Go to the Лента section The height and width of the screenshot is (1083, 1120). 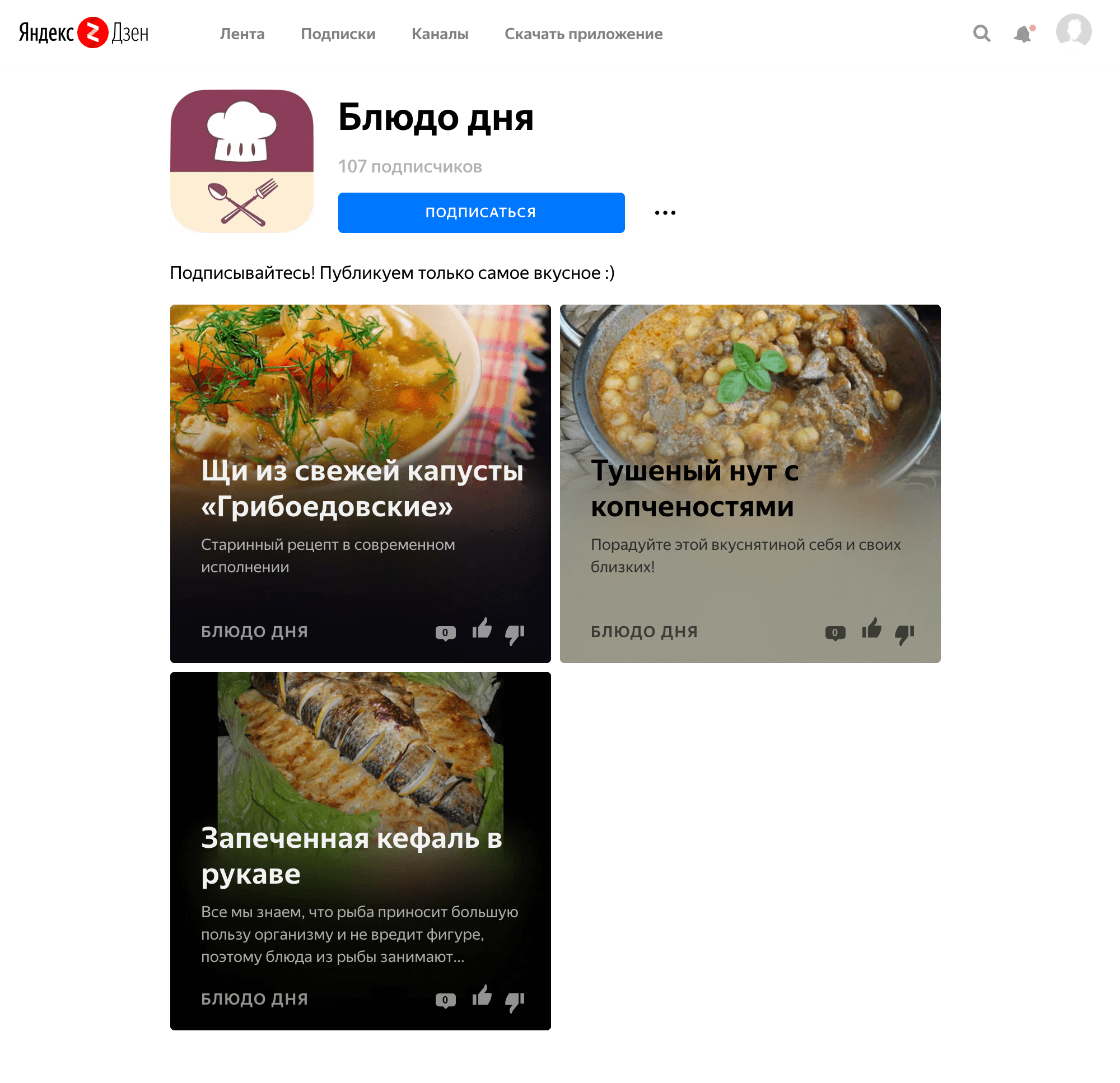click(x=242, y=34)
